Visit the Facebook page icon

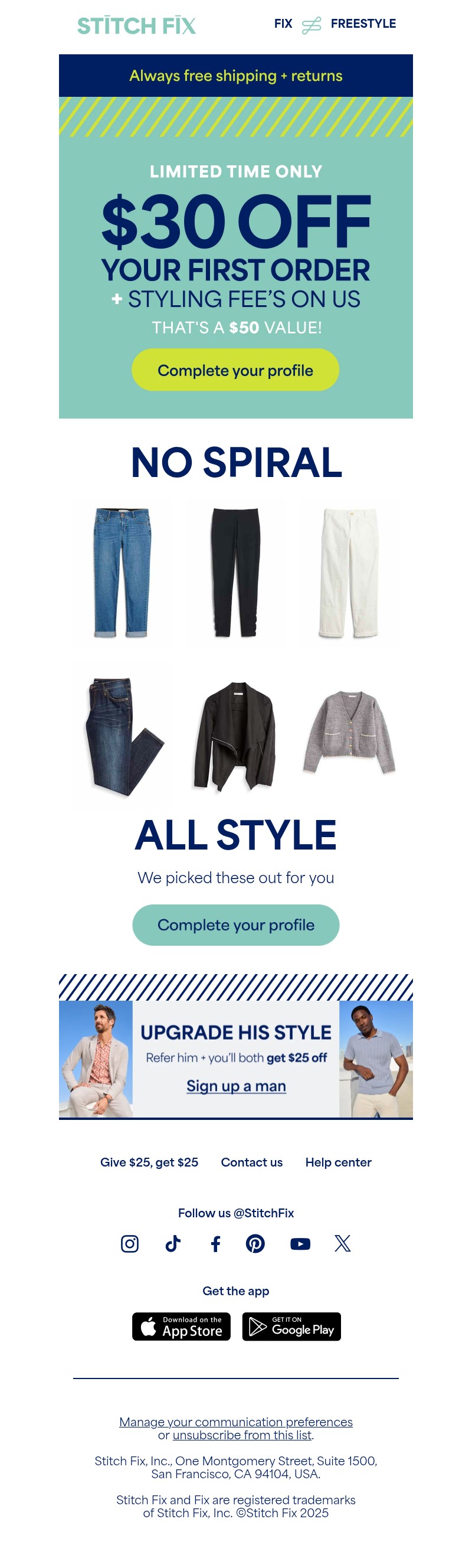(215, 1243)
